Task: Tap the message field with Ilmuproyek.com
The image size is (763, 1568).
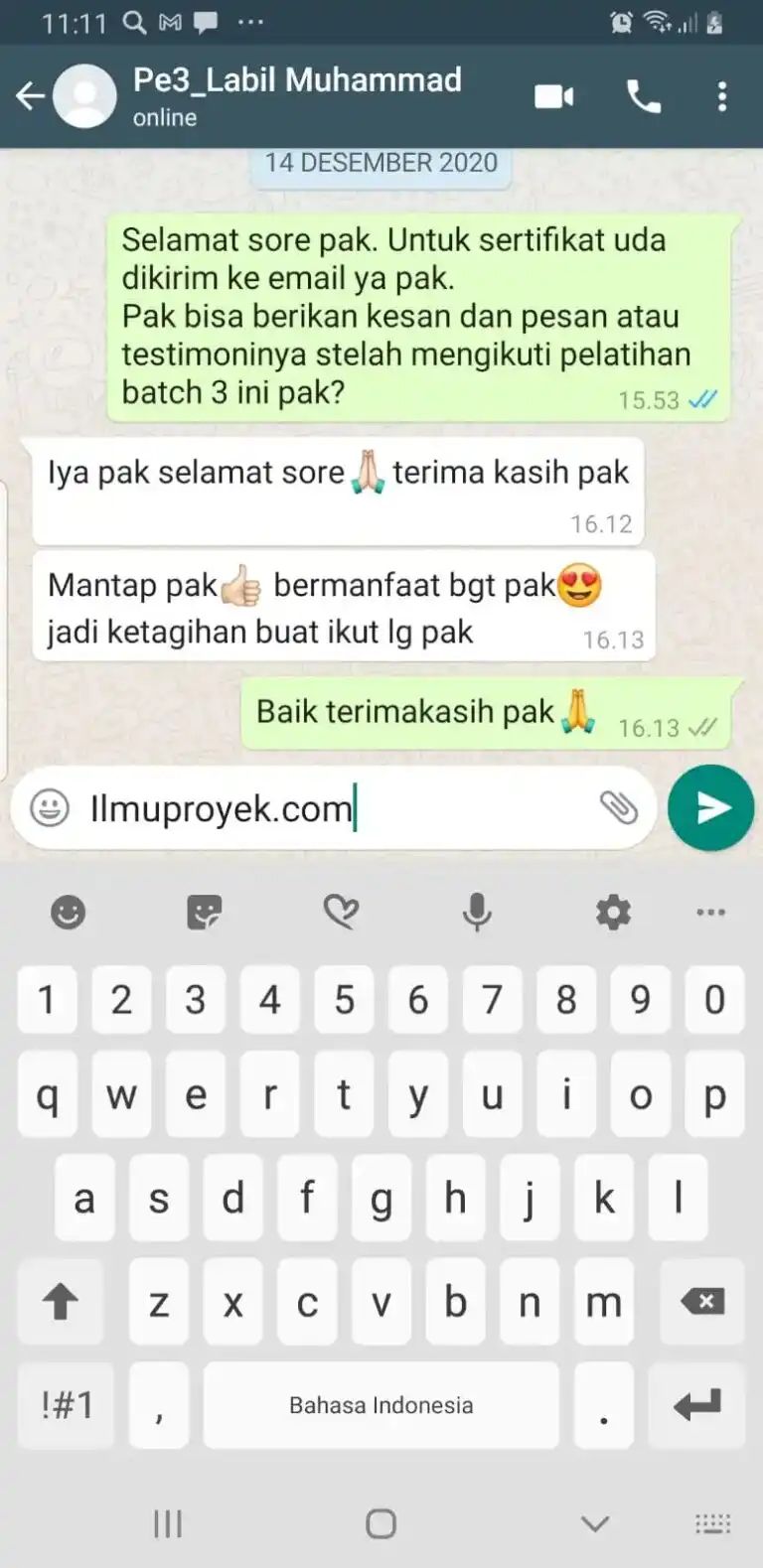Action: coord(328,808)
